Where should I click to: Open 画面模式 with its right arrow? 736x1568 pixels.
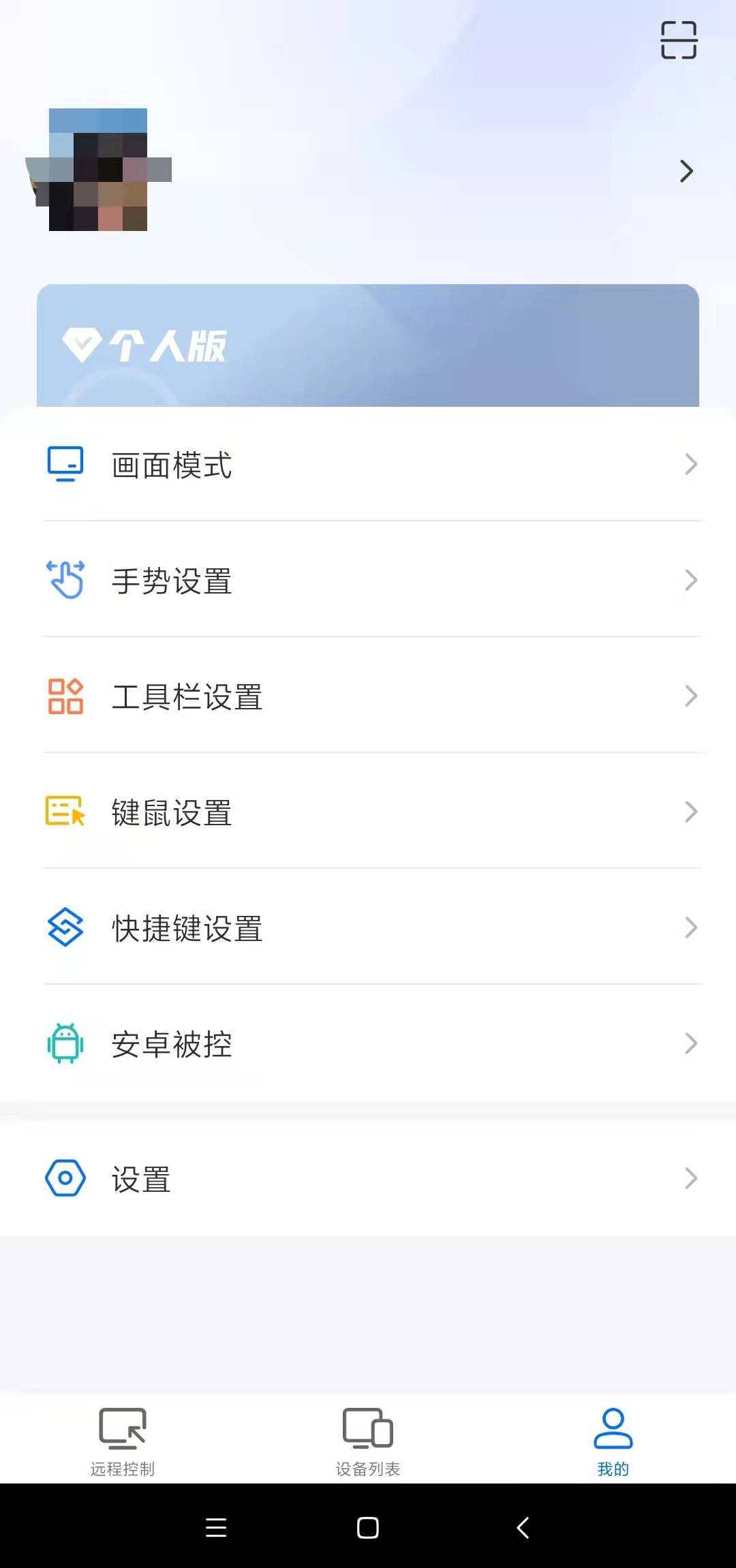690,464
